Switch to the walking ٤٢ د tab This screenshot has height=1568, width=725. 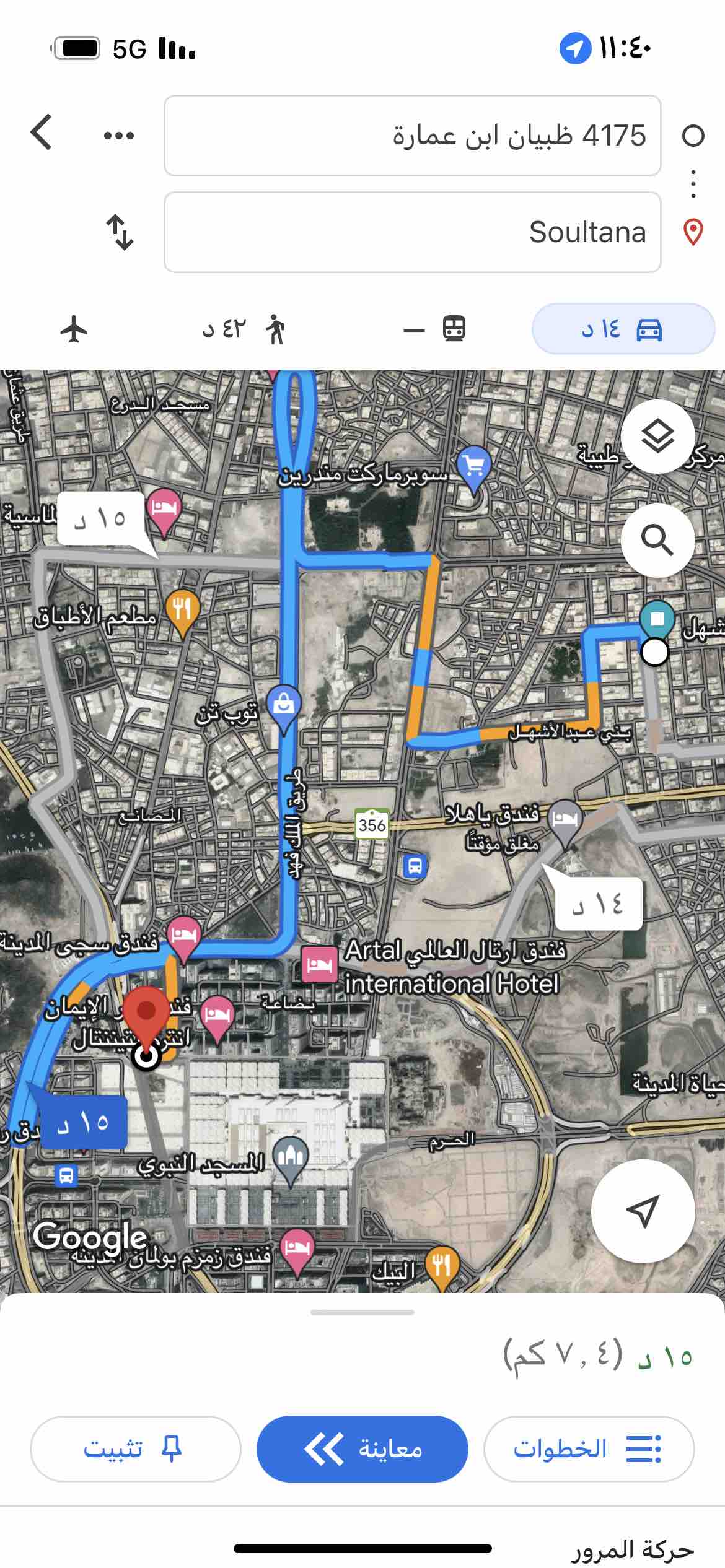coord(244,329)
